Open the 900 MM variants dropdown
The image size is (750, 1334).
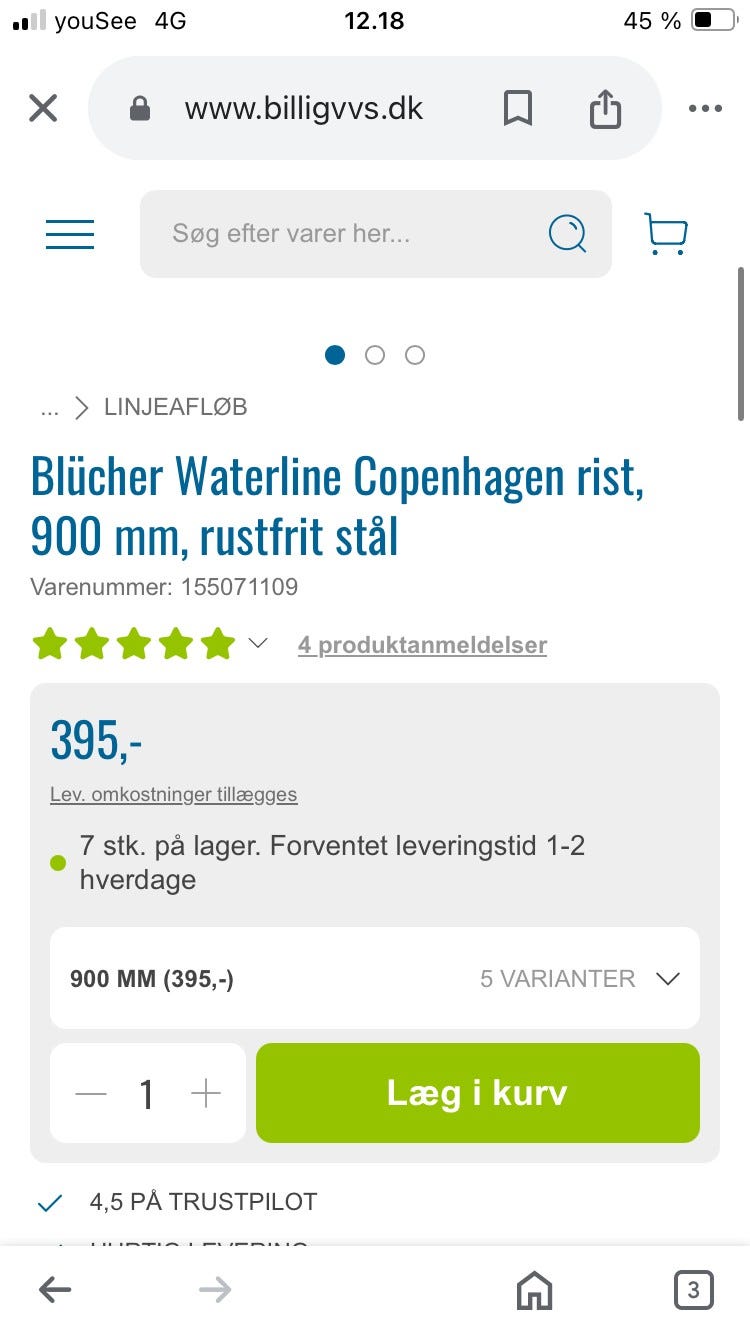pos(375,978)
